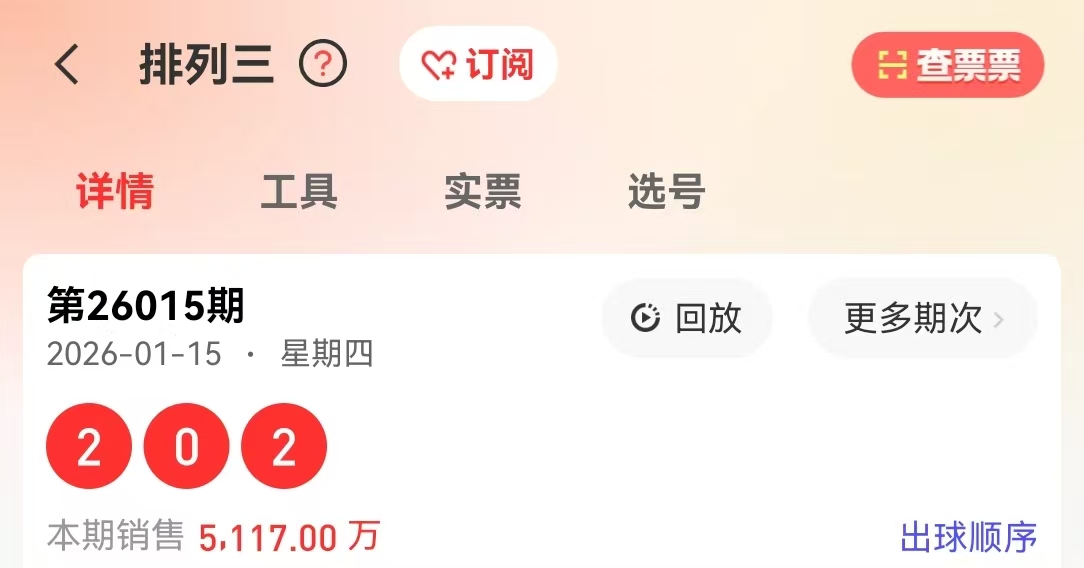Watch the draw replay via 回放
The image size is (1084, 568).
686,318
